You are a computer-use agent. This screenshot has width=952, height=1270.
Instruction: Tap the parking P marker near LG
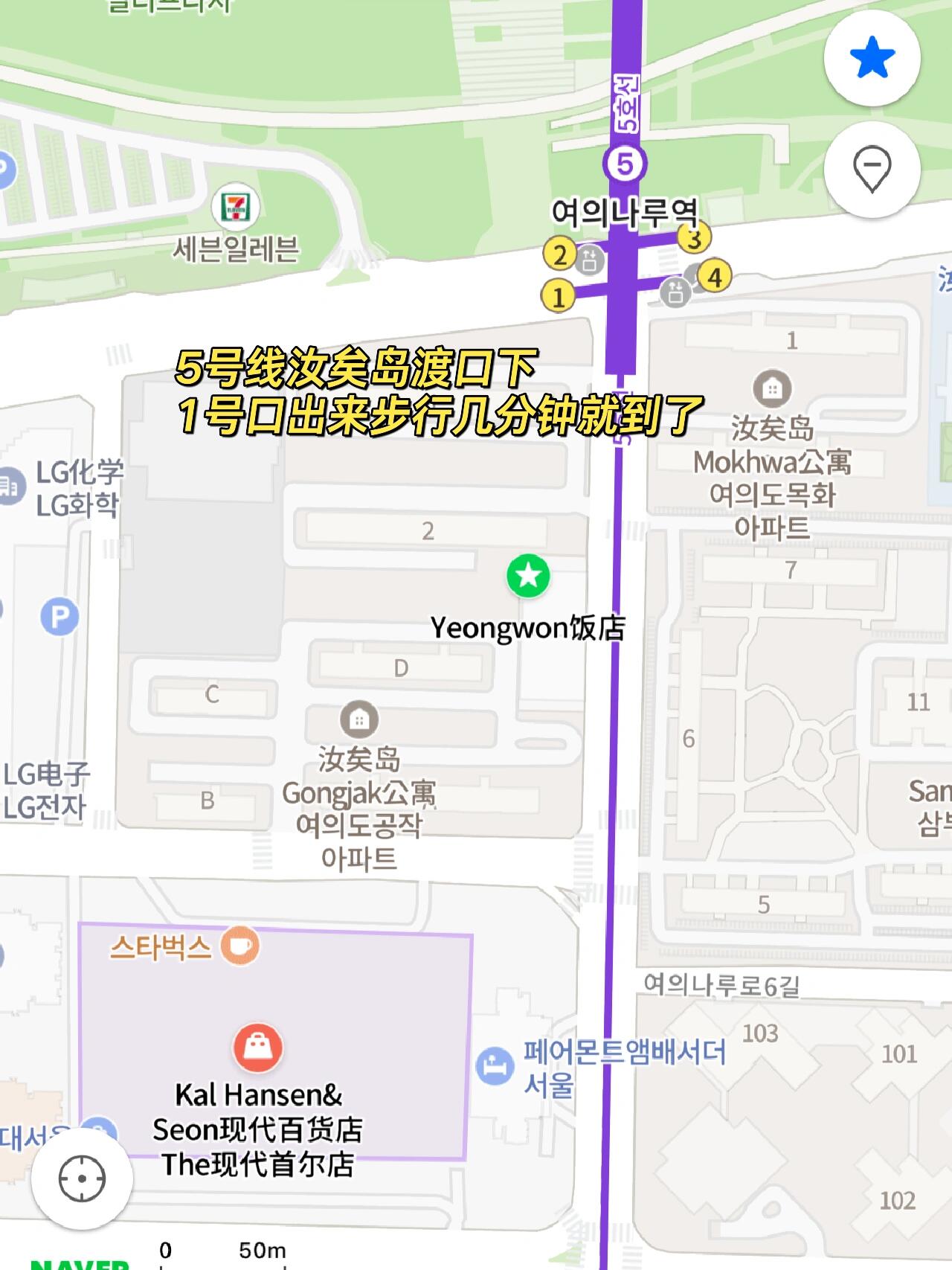(x=59, y=617)
